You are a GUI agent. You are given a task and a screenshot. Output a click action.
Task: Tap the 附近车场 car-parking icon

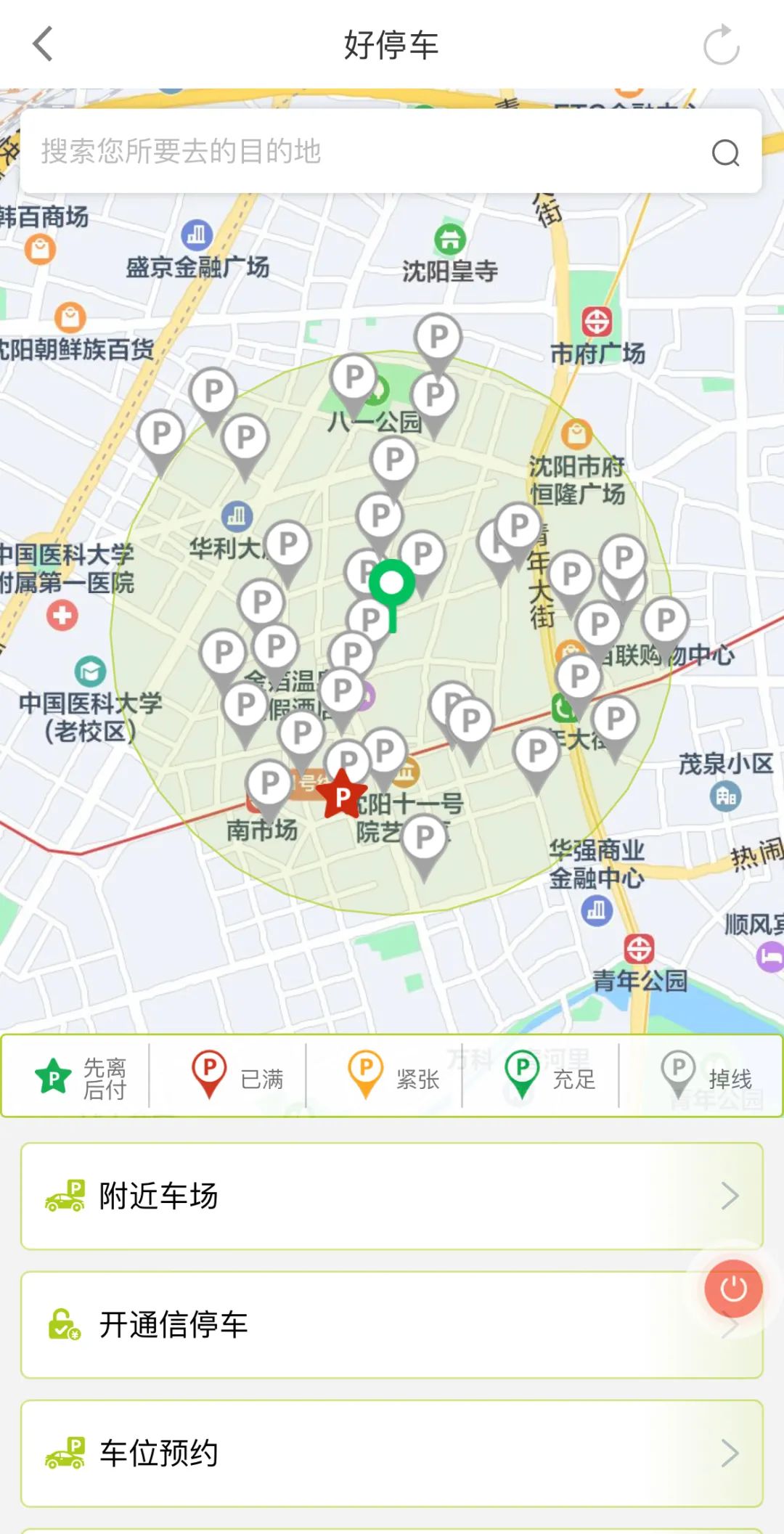(x=65, y=1196)
